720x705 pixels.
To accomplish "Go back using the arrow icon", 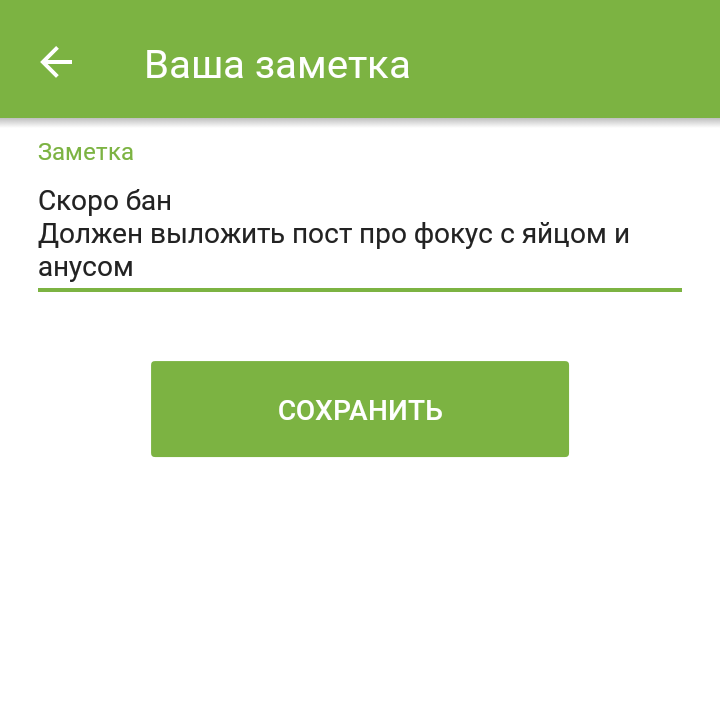I will (56, 62).
